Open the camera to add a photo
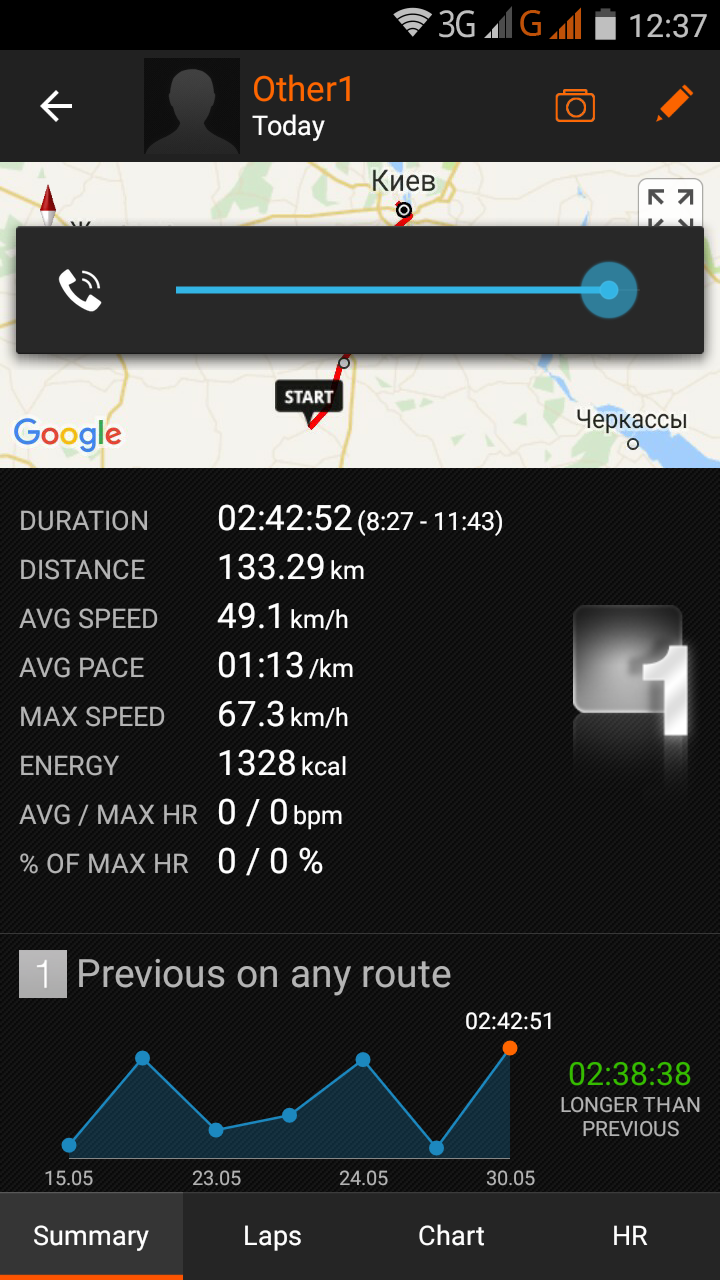720x1280 pixels. 575,105
